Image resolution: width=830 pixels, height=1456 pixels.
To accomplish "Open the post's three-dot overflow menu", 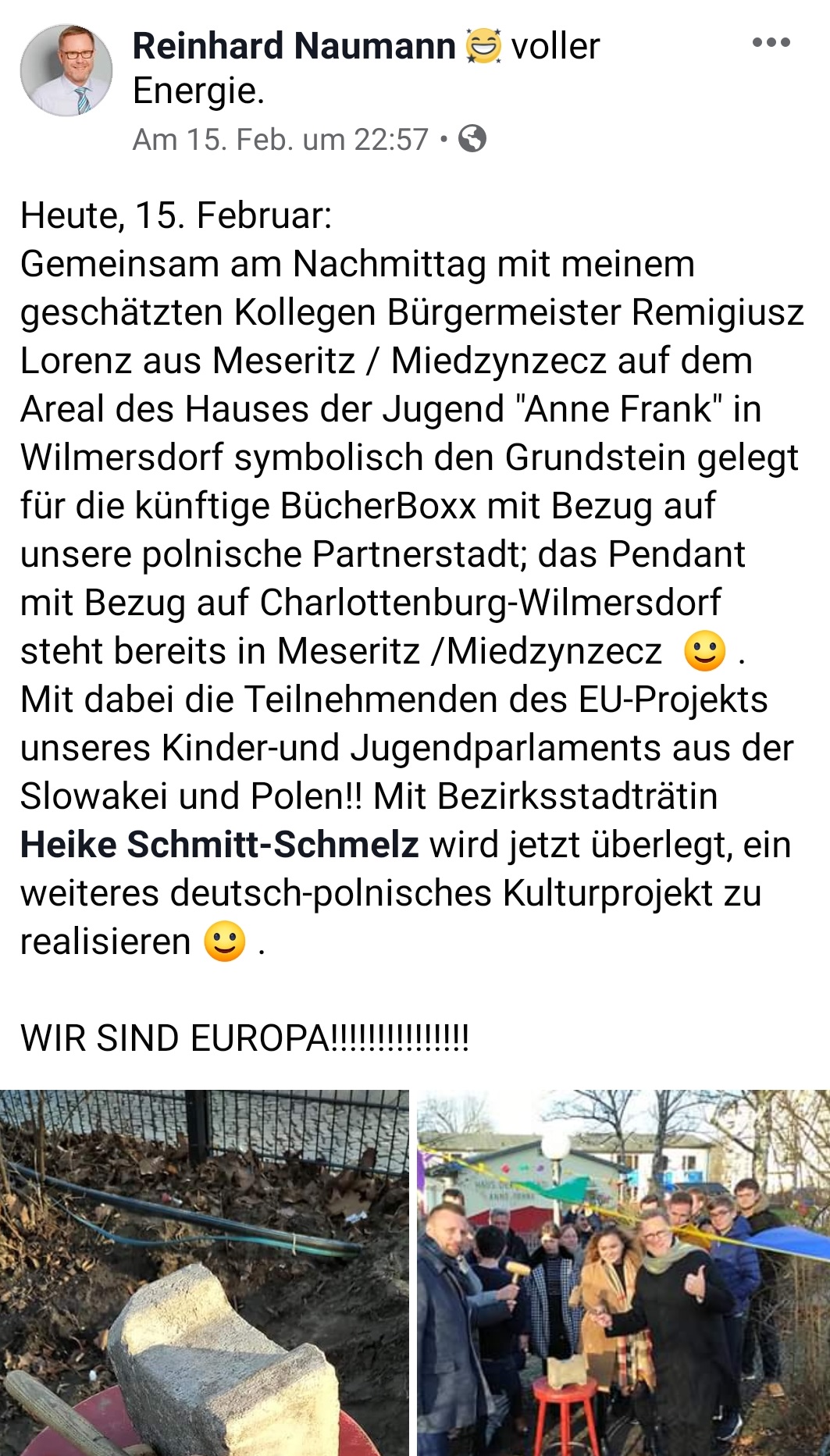I will click(771, 43).
